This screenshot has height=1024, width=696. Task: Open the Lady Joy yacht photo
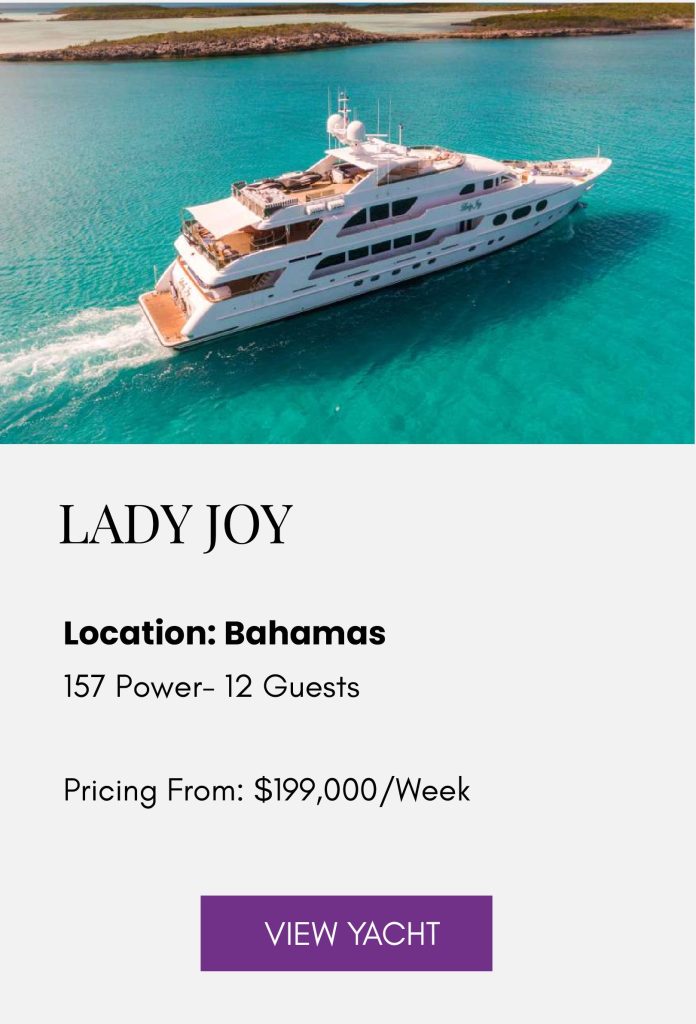348,222
